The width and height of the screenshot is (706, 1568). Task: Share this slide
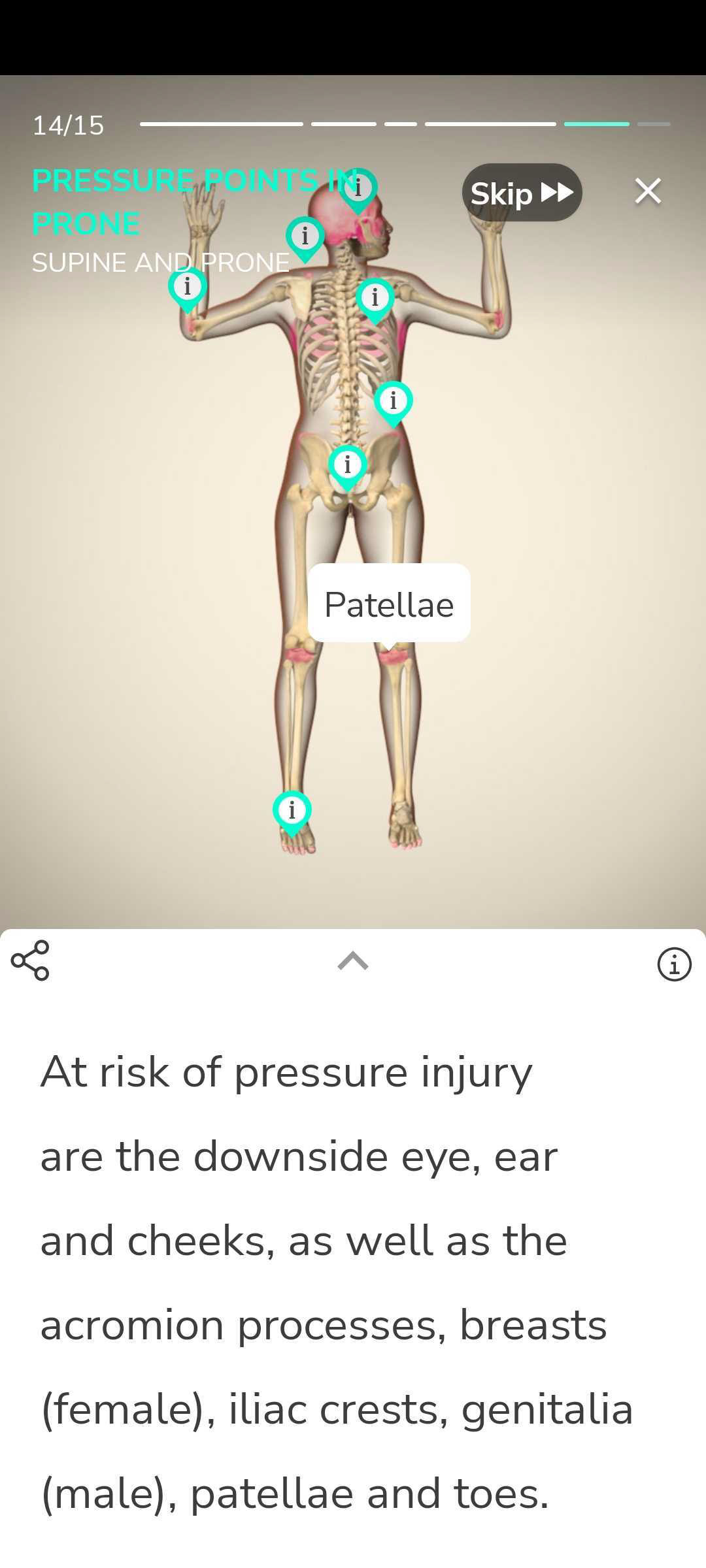click(30, 960)
